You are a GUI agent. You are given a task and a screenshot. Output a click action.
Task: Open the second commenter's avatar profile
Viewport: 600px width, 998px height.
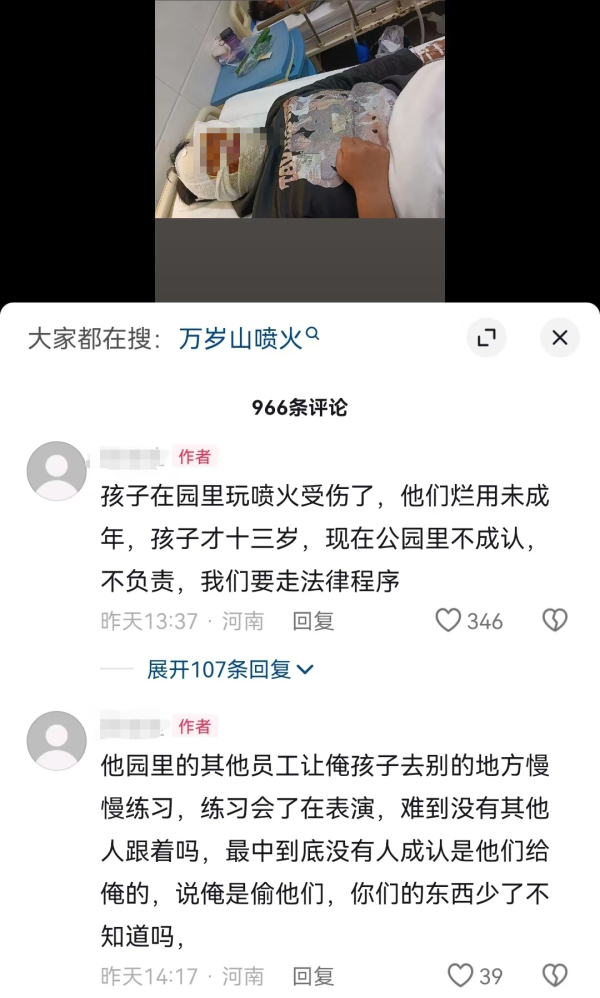[x=56, y=740]
